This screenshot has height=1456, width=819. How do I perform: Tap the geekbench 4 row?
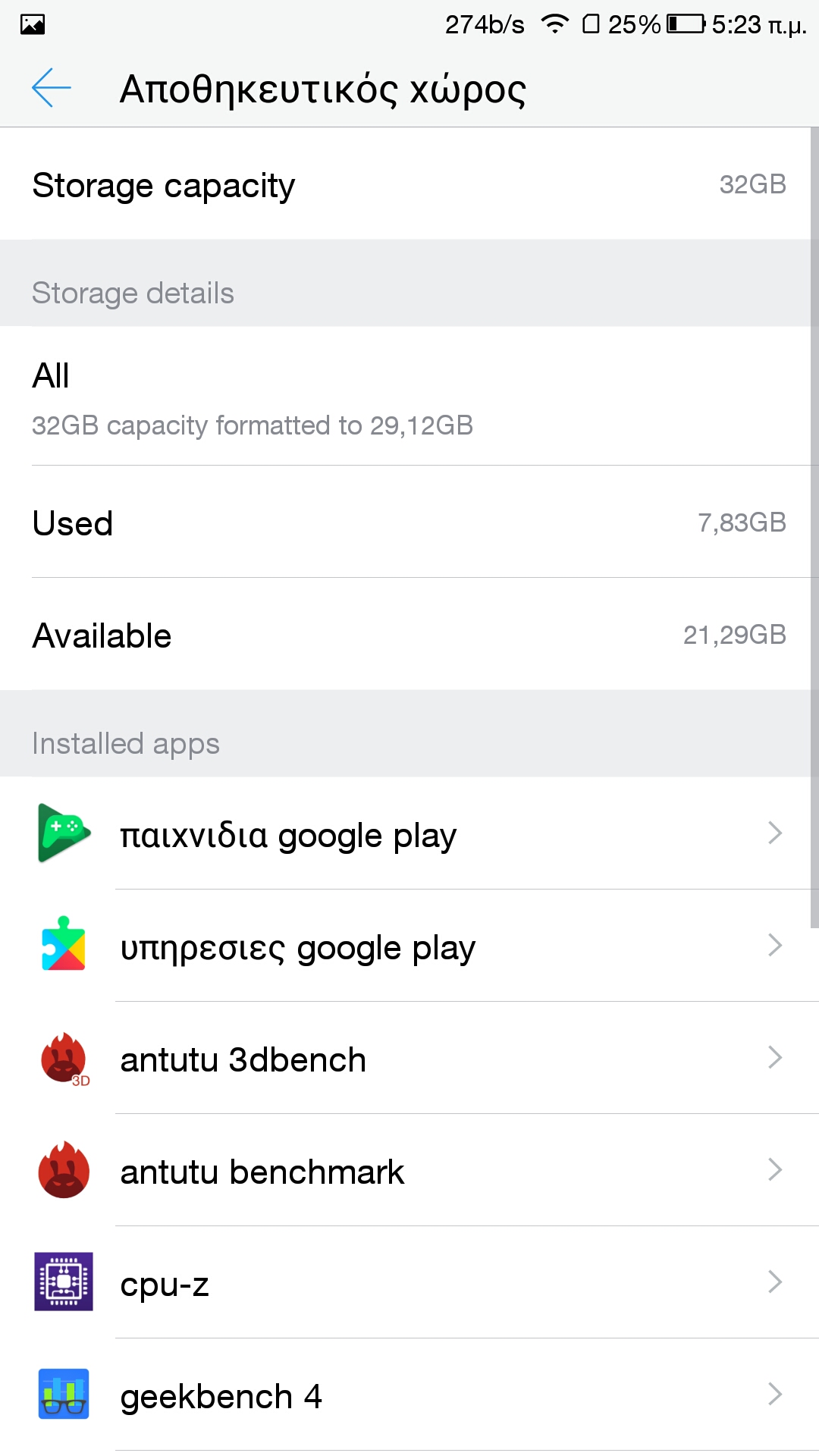pos(409,1395)
